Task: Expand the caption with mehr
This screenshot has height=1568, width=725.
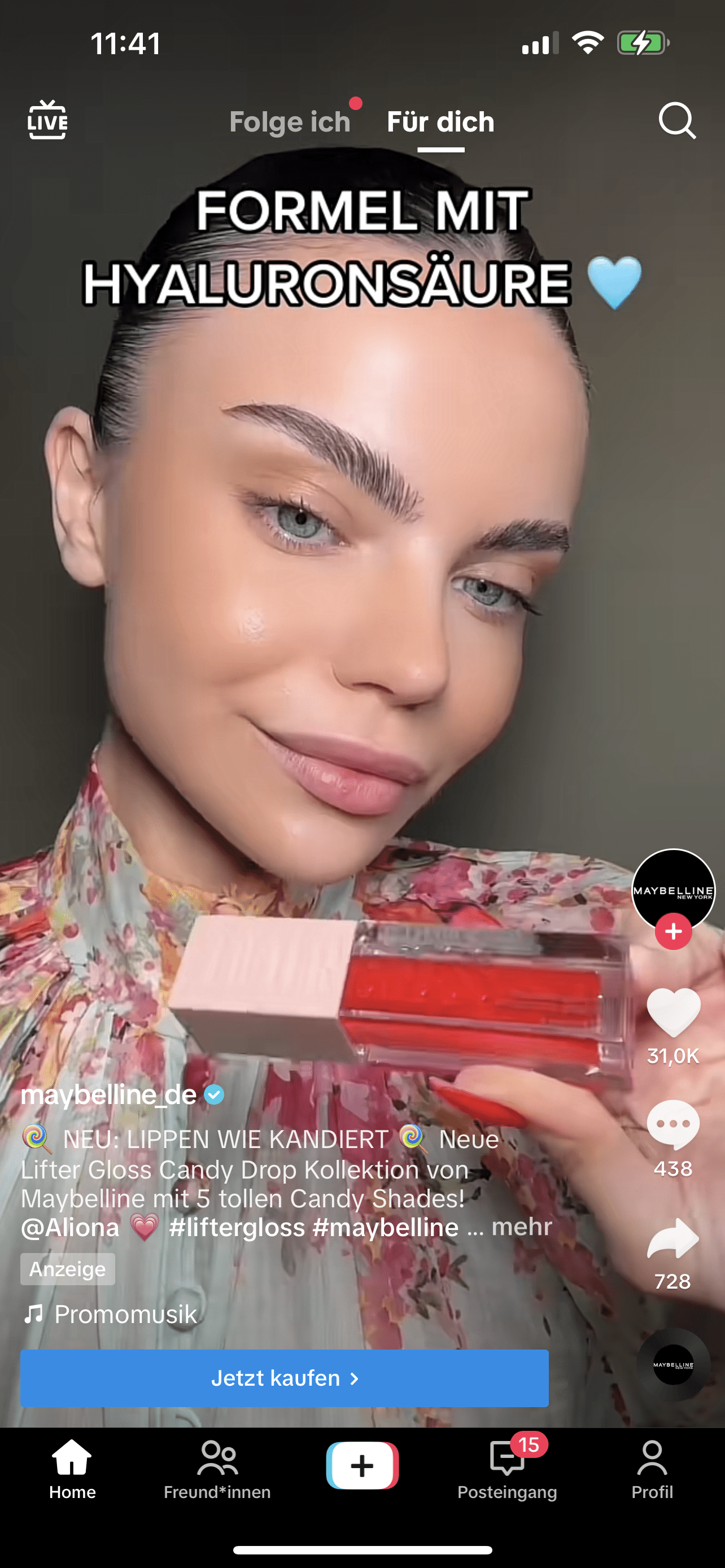Action: tap(521, 1226)
